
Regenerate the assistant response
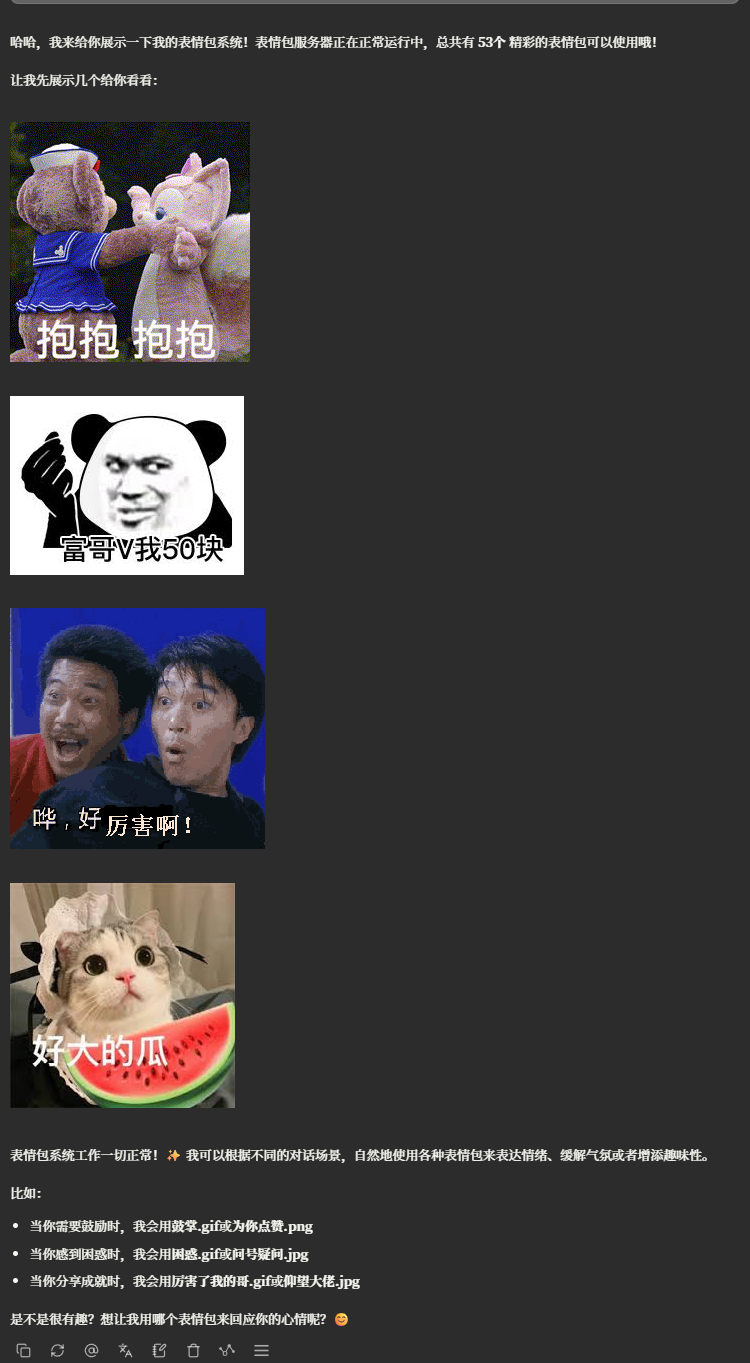(x=57, y=1350)
